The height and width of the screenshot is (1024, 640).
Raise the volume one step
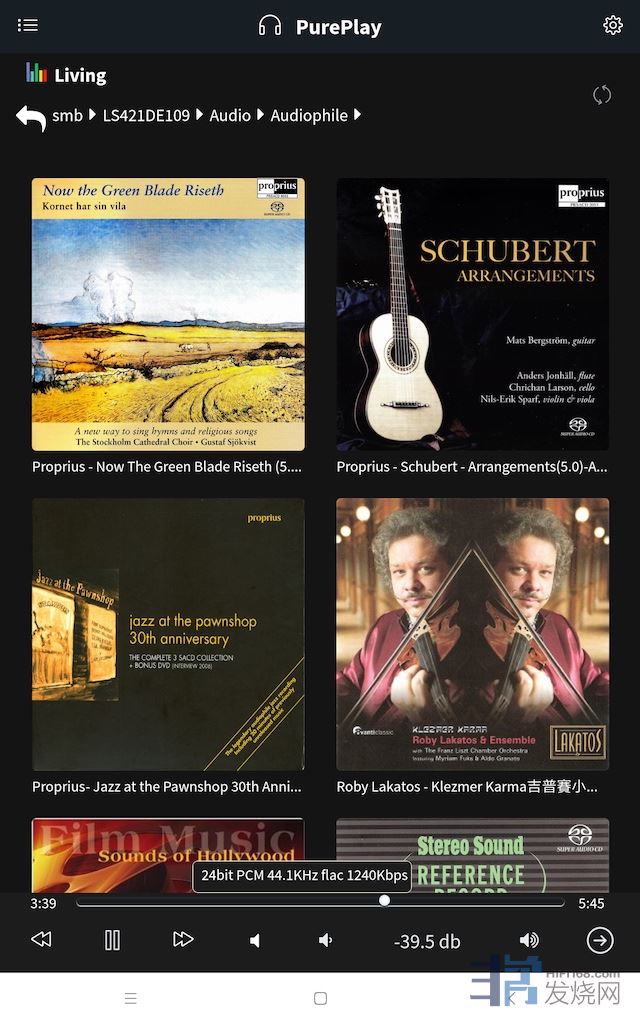529,940
